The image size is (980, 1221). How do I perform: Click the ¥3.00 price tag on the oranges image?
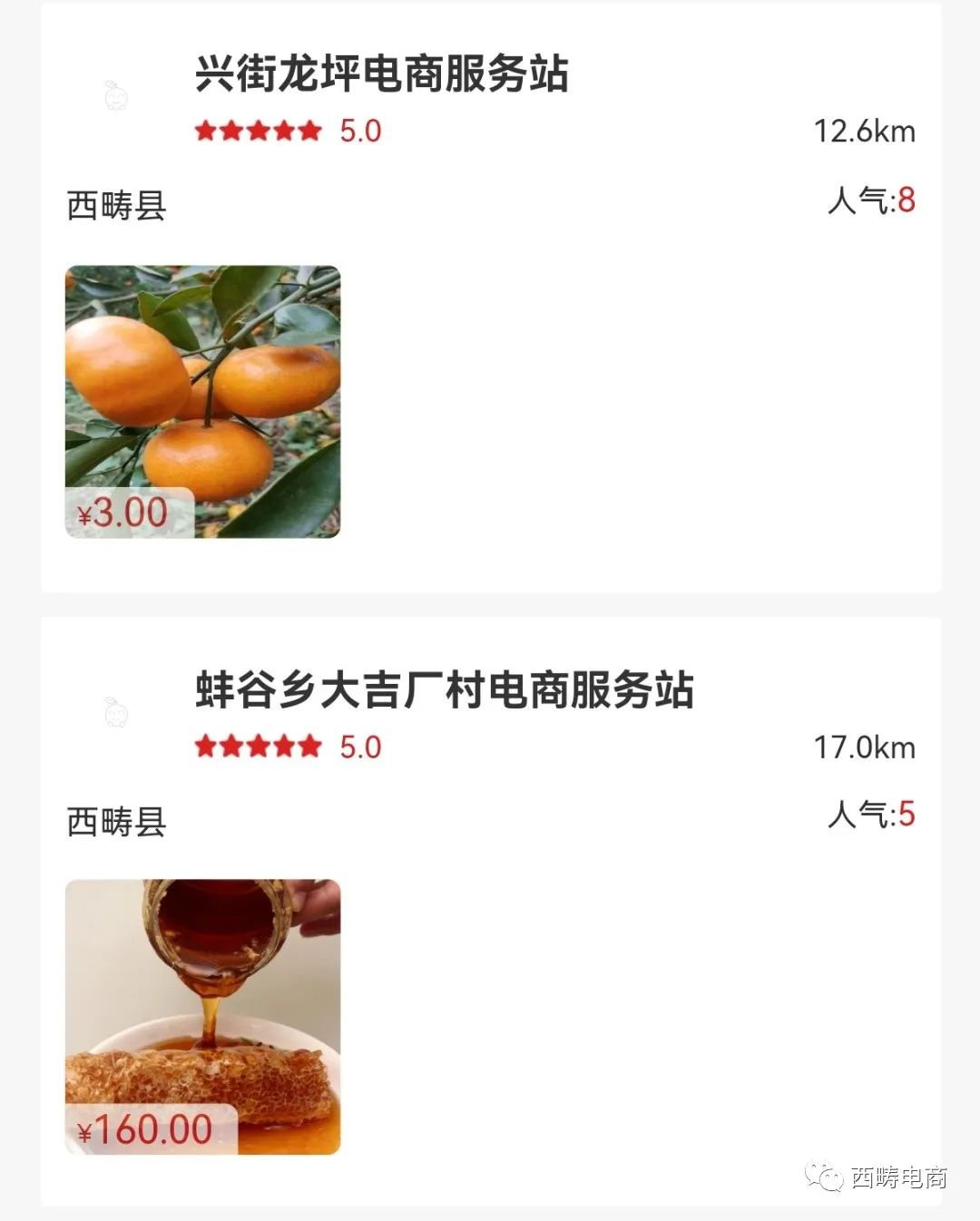click(118, 514)
